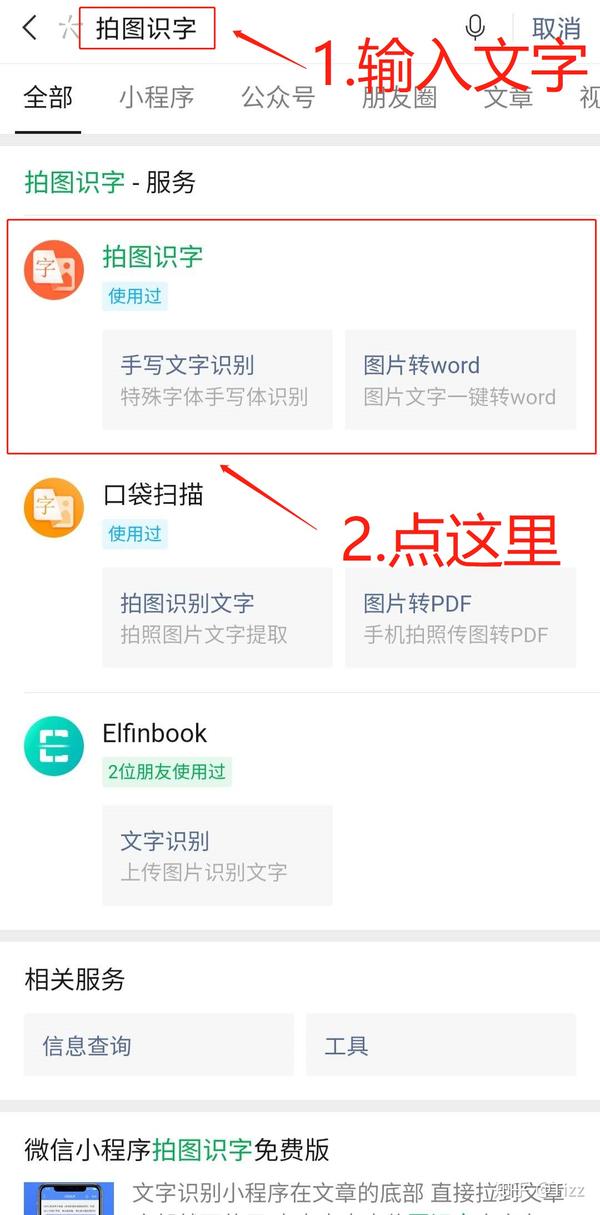Image resolution: width=600 pixels, height=1215 pixels.
Task: Open 拍图识别文字 shortcut
Action: (x=217, y=617)
